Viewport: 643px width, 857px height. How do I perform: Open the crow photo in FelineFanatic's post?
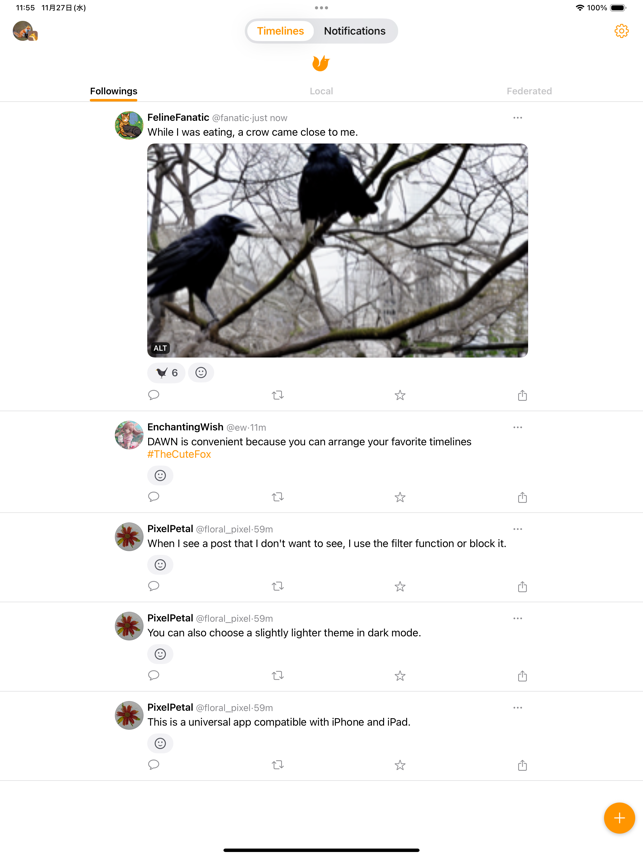click(337, 250)
